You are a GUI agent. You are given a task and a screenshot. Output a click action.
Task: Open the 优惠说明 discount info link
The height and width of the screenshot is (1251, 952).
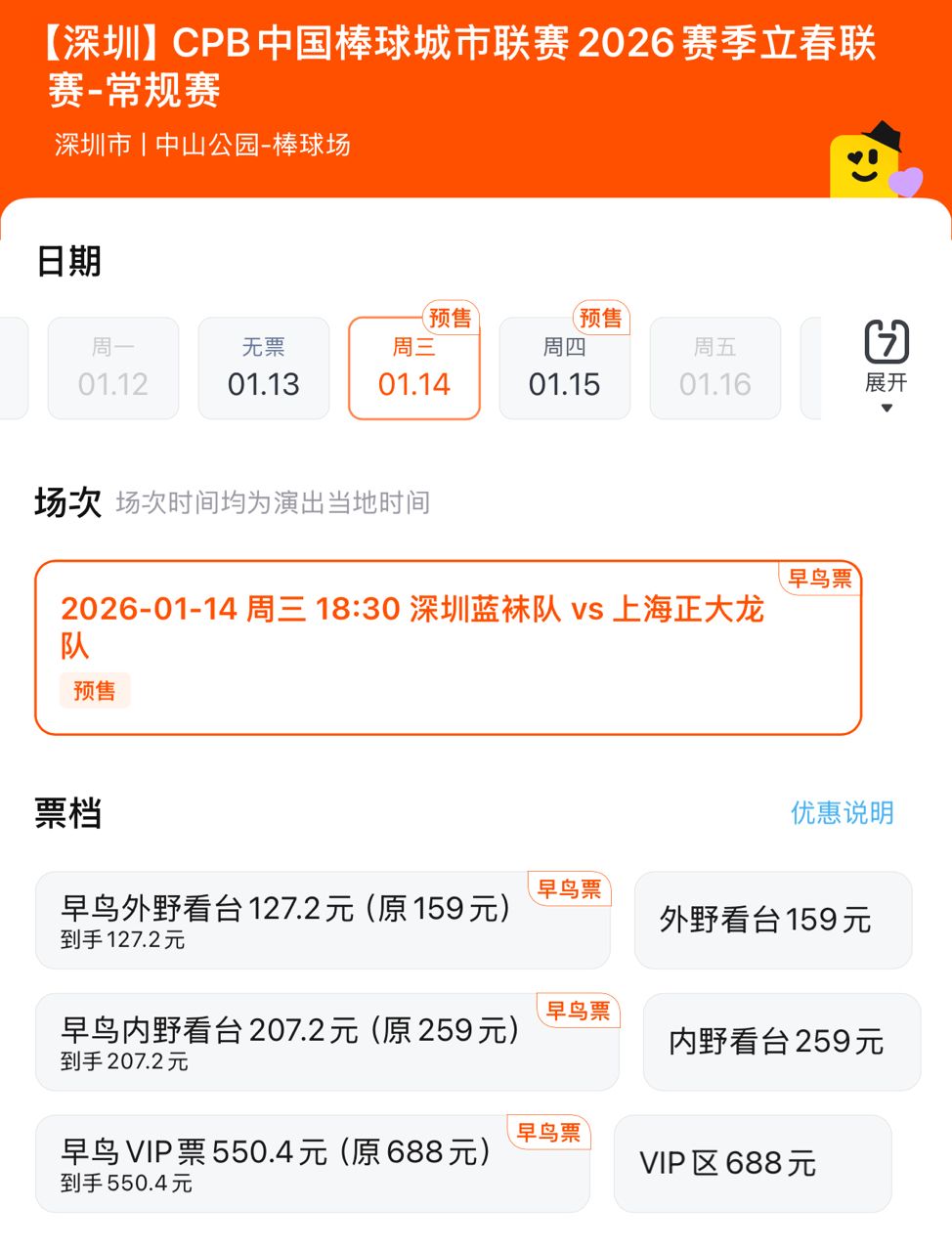(842, 812)
